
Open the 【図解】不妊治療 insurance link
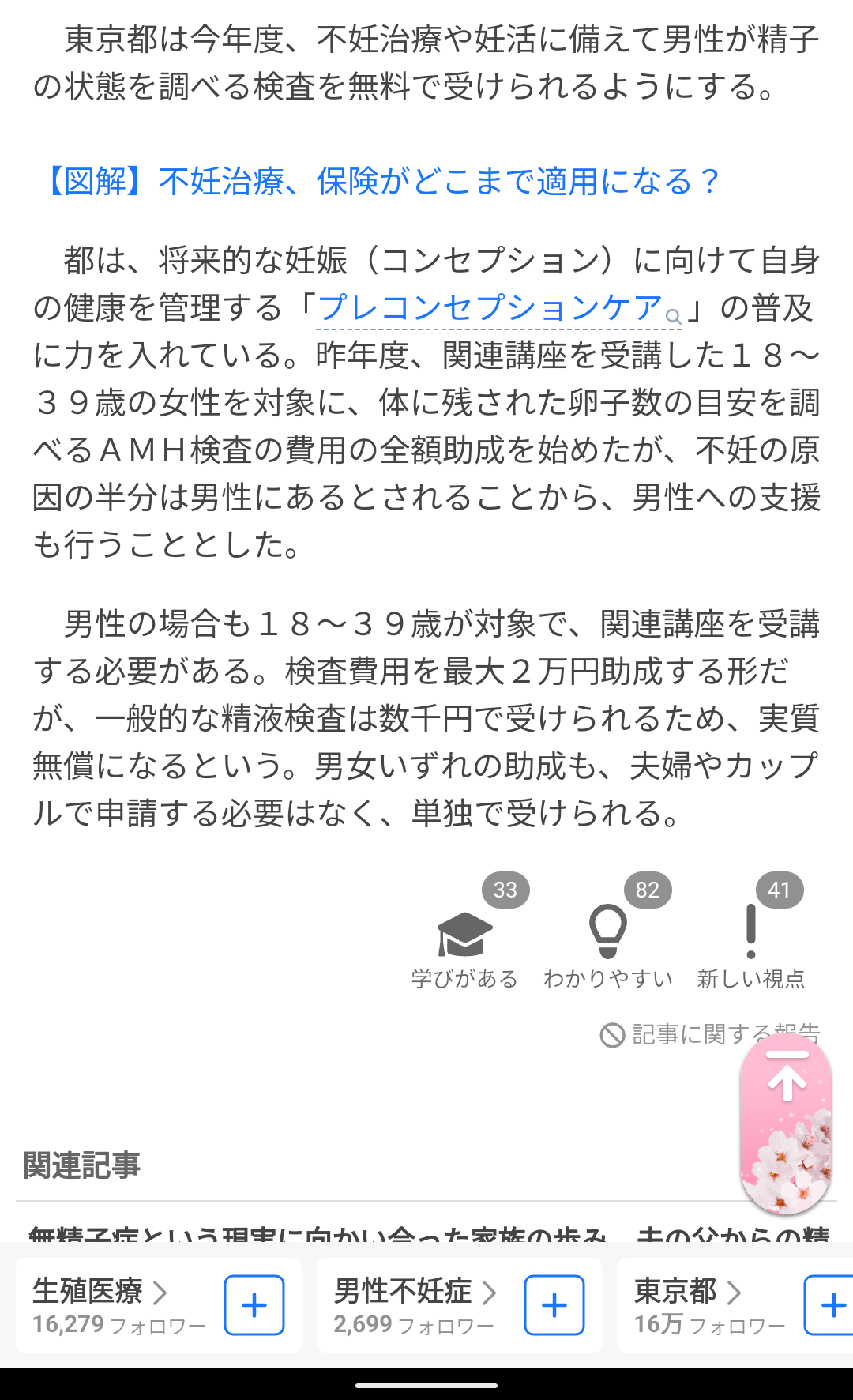click(x=382, y=182)
